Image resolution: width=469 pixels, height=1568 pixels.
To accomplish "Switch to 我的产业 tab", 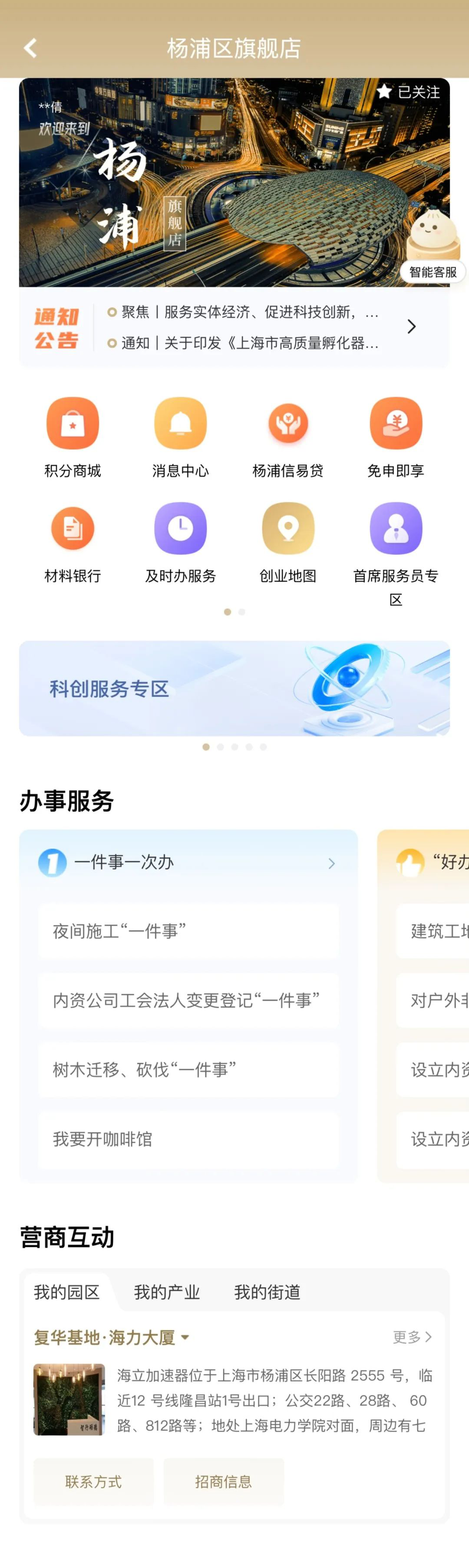I will click(x=167, y=1292).
